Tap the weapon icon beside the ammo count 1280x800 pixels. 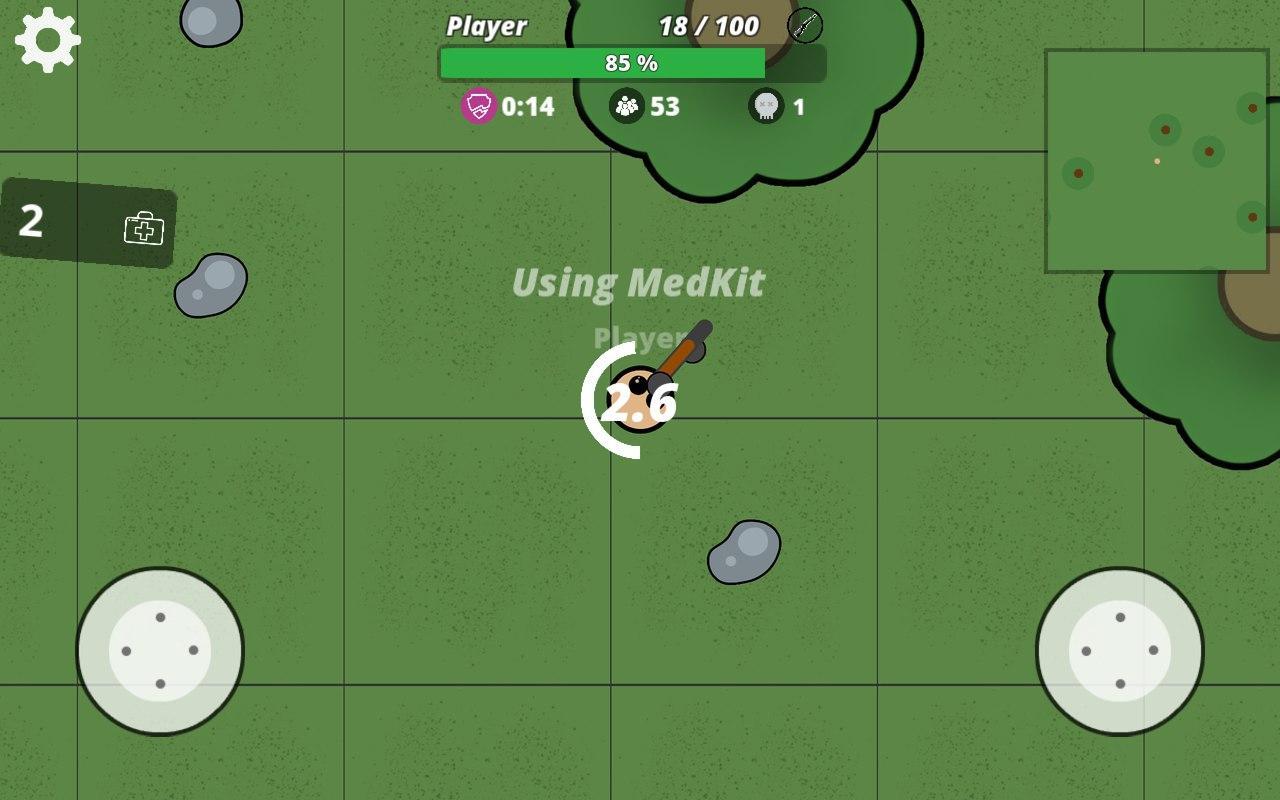[805, 26]
